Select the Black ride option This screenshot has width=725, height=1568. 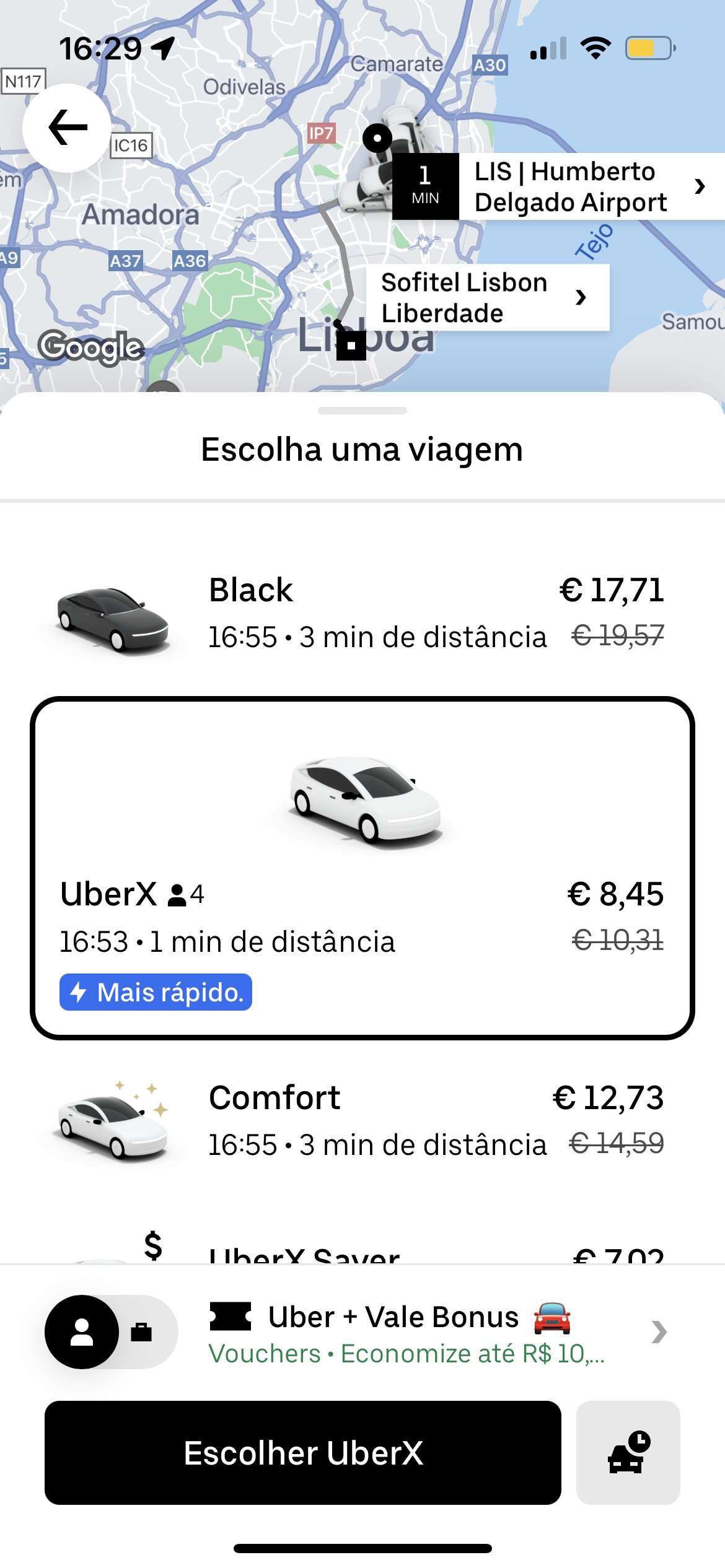coord(362,613)
